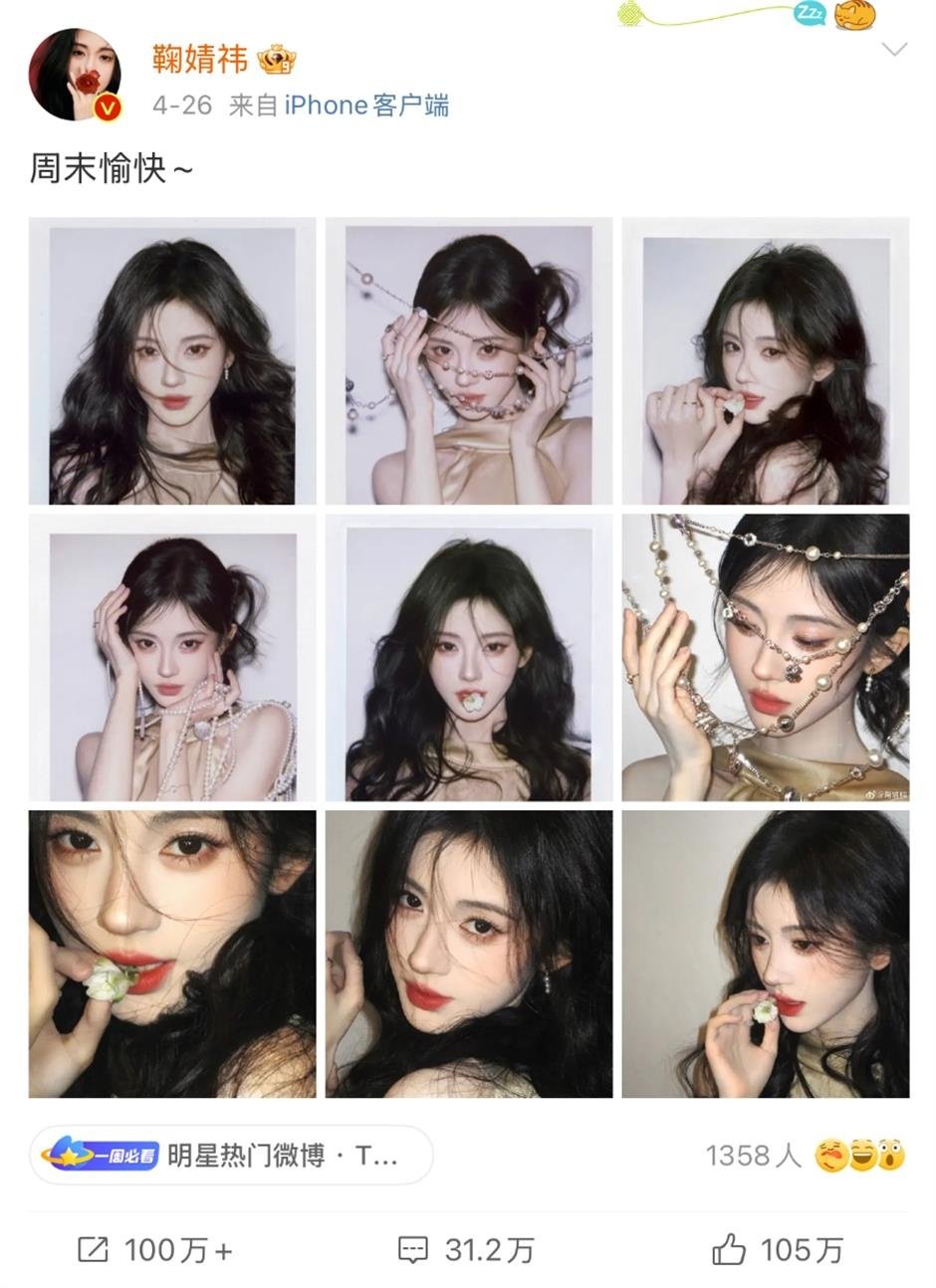Viewport: 936px width, 1288px height.
Task: Like this post with the thumbs-up
Action: coord(777,1250)
